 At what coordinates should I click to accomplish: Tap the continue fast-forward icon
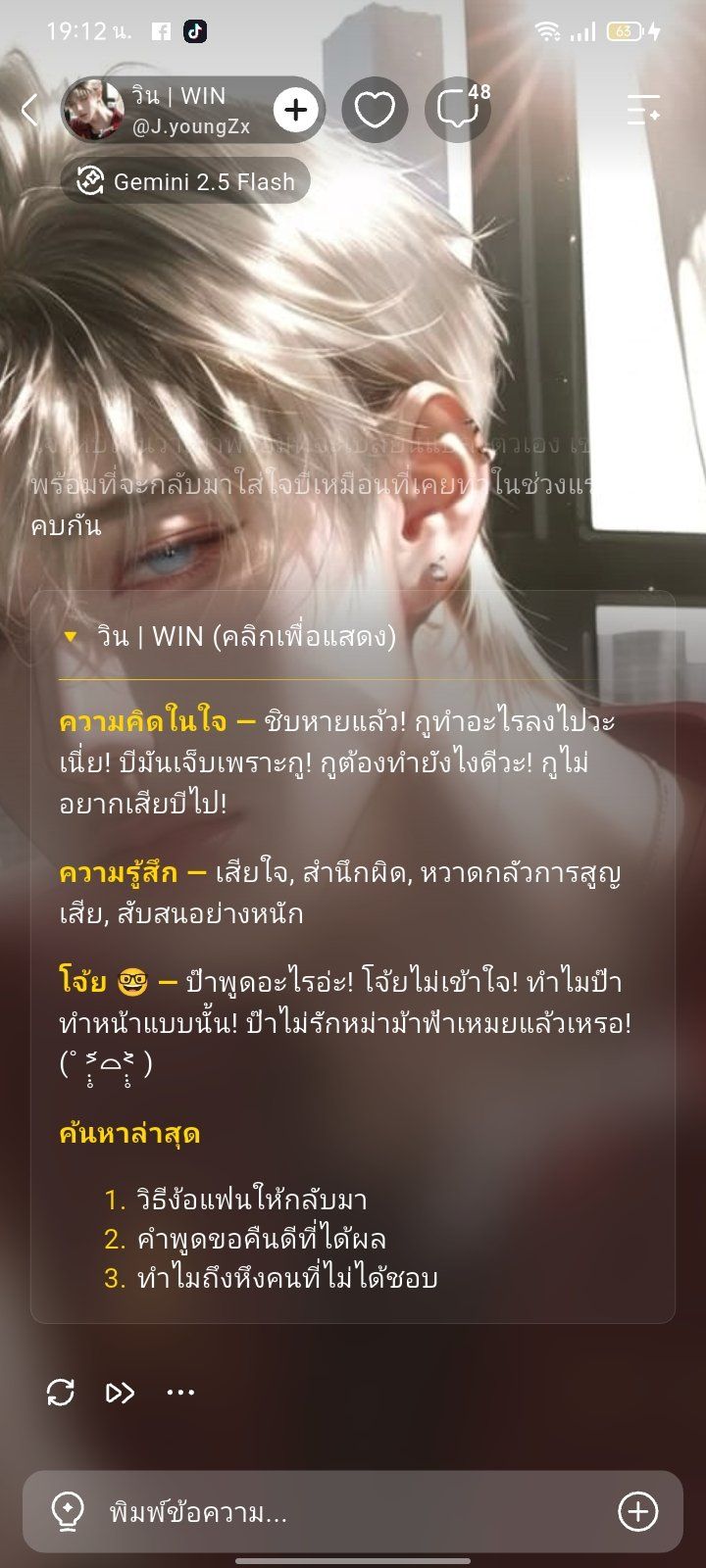click(x=120, y=1392)
